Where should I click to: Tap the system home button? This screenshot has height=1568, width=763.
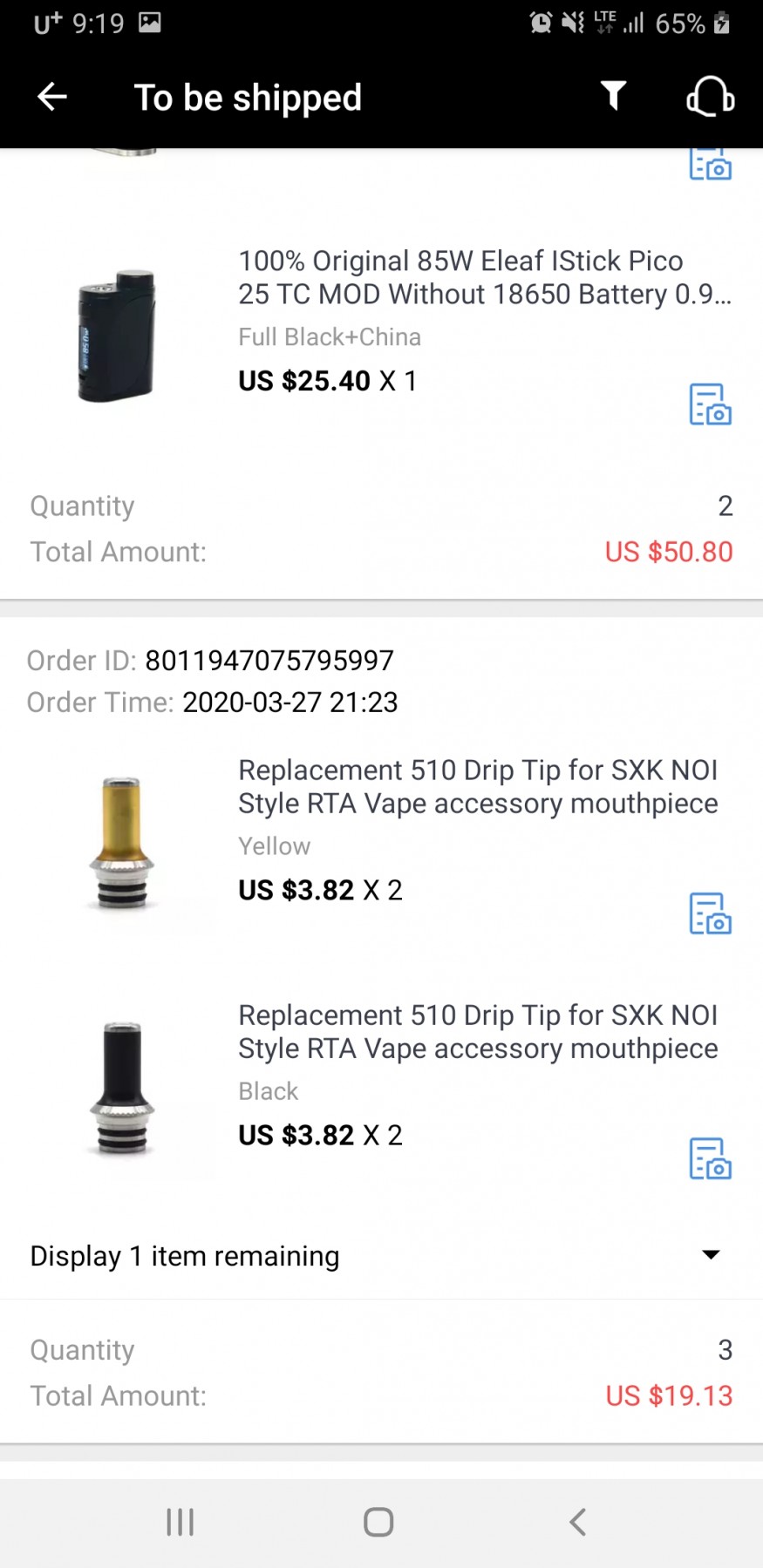tap(378, 1522)
